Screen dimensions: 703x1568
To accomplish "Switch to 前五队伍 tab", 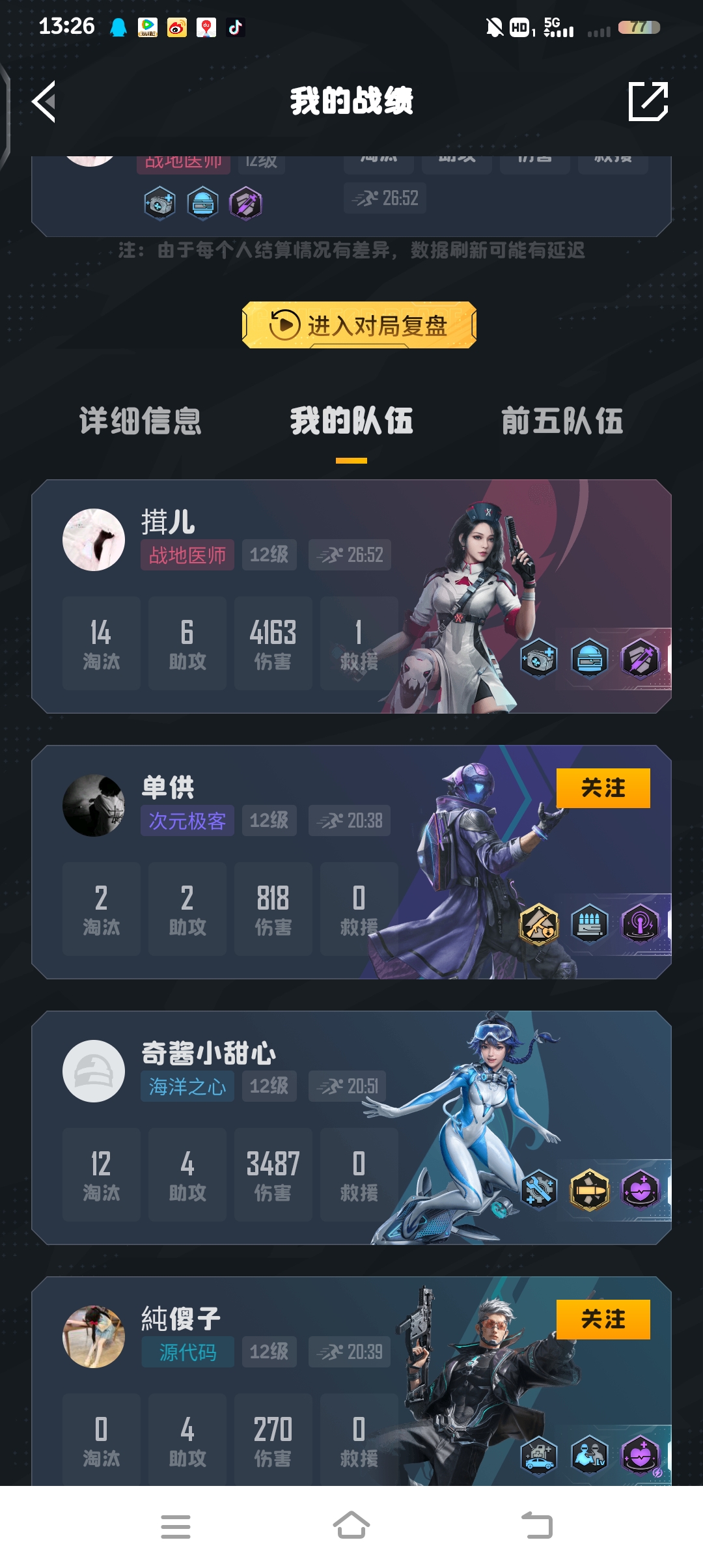I will click(562, 421).
